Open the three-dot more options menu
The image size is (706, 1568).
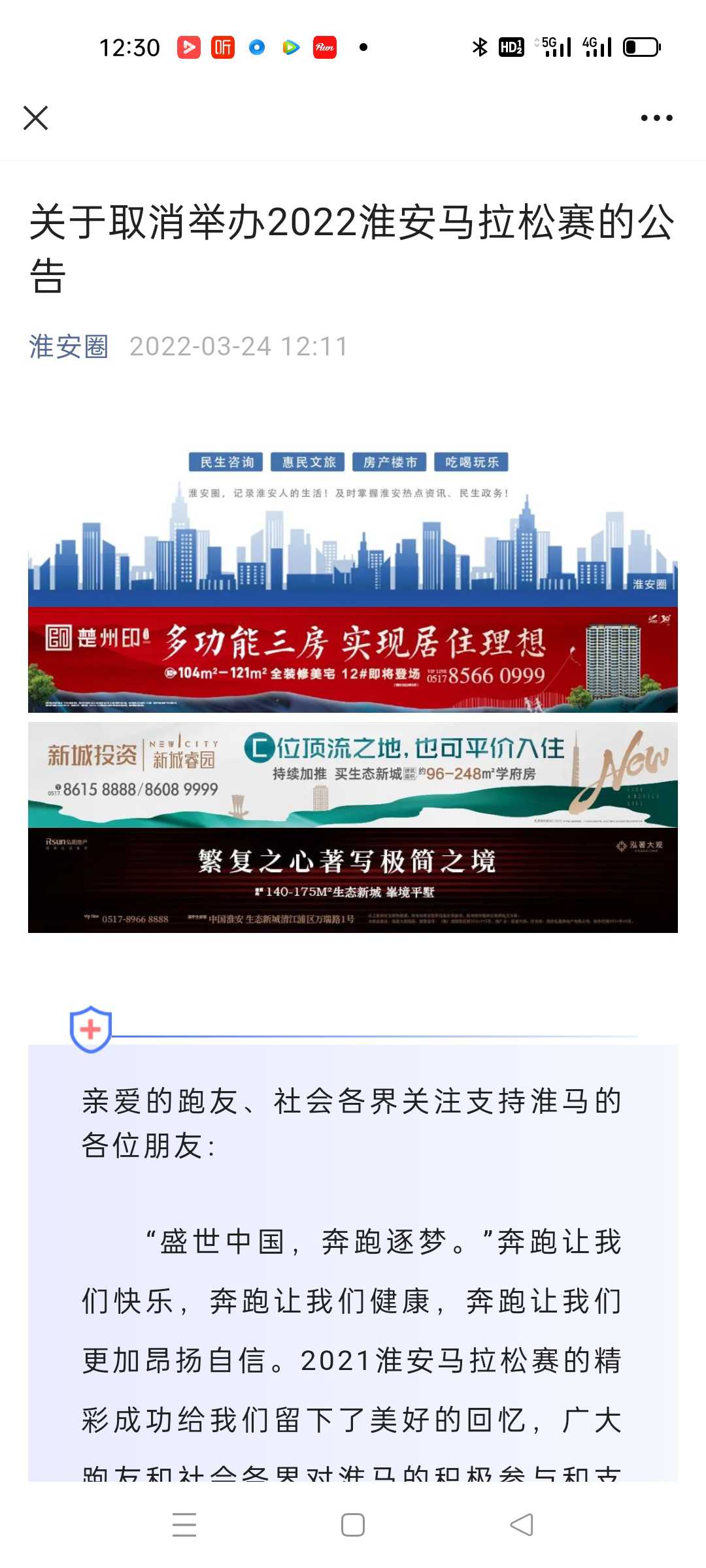(656, 118)
